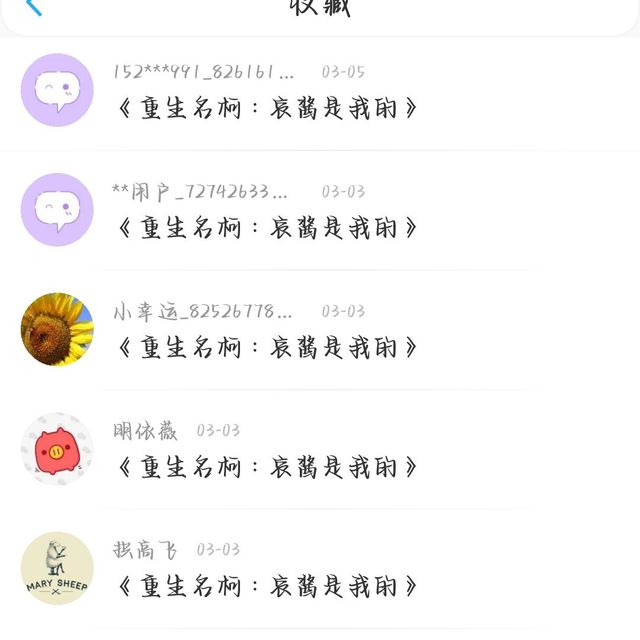Go back using the top-left arrow

(x=34, y=6)
